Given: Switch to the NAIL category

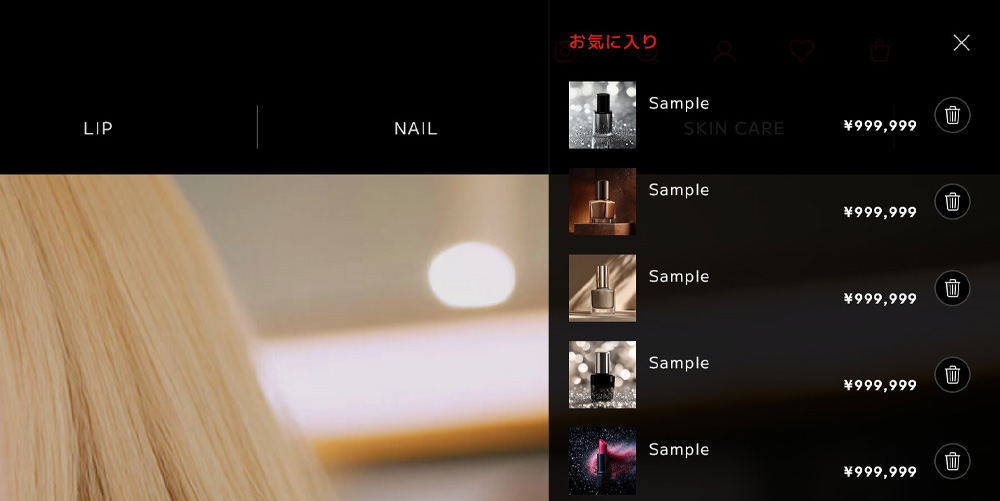Looking at the screenshot, I should [415, 128].
